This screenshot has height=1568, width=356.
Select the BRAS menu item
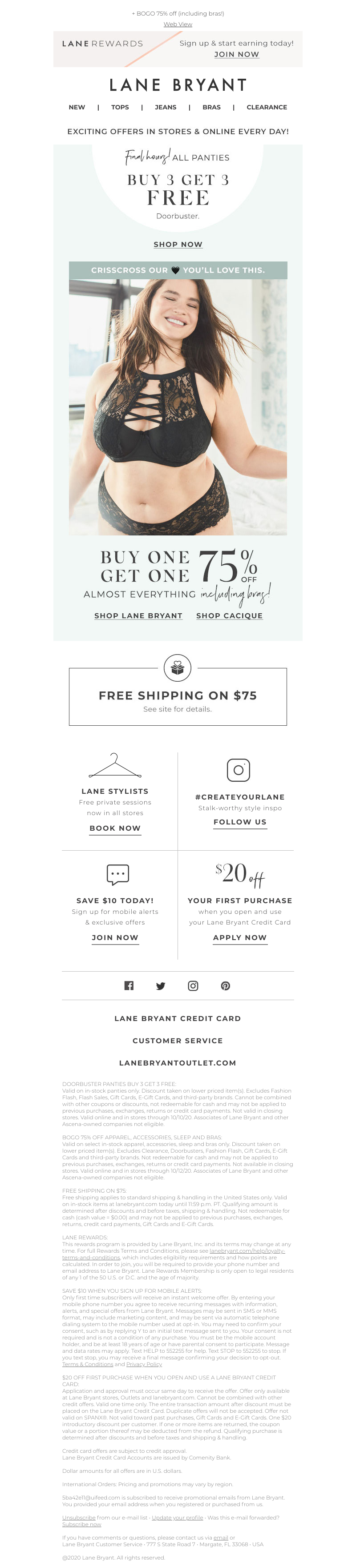pos(211,107)
